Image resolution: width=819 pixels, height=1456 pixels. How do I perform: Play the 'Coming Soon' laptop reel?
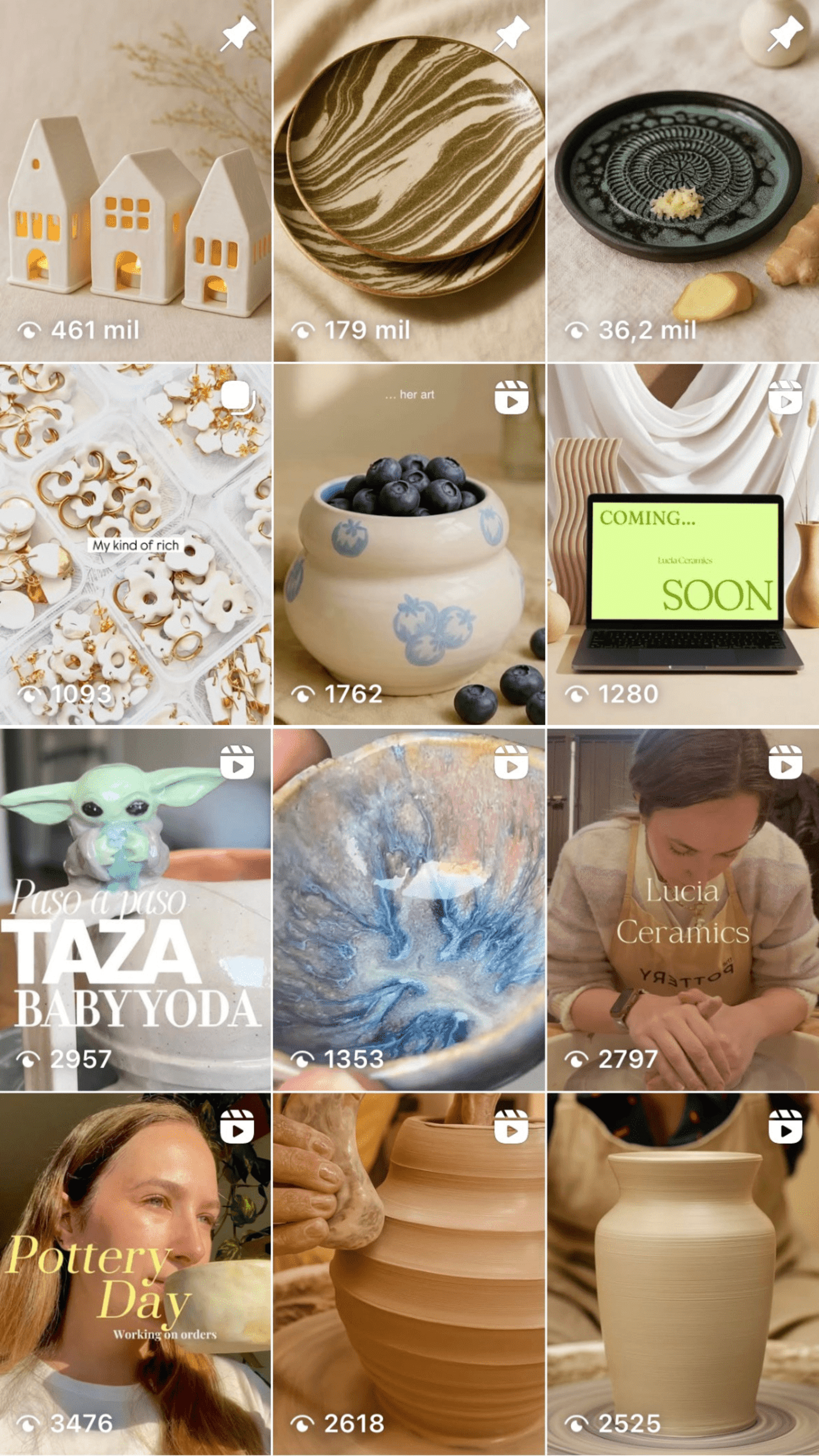[683, 544]
